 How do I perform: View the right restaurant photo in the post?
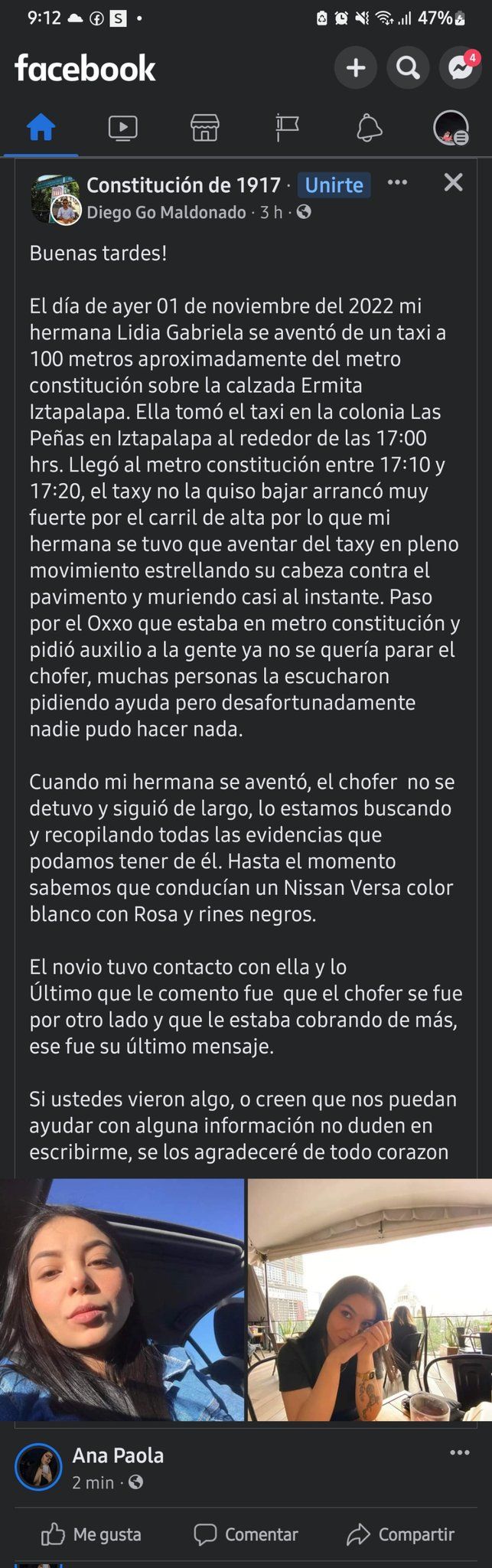[370, 1299]
